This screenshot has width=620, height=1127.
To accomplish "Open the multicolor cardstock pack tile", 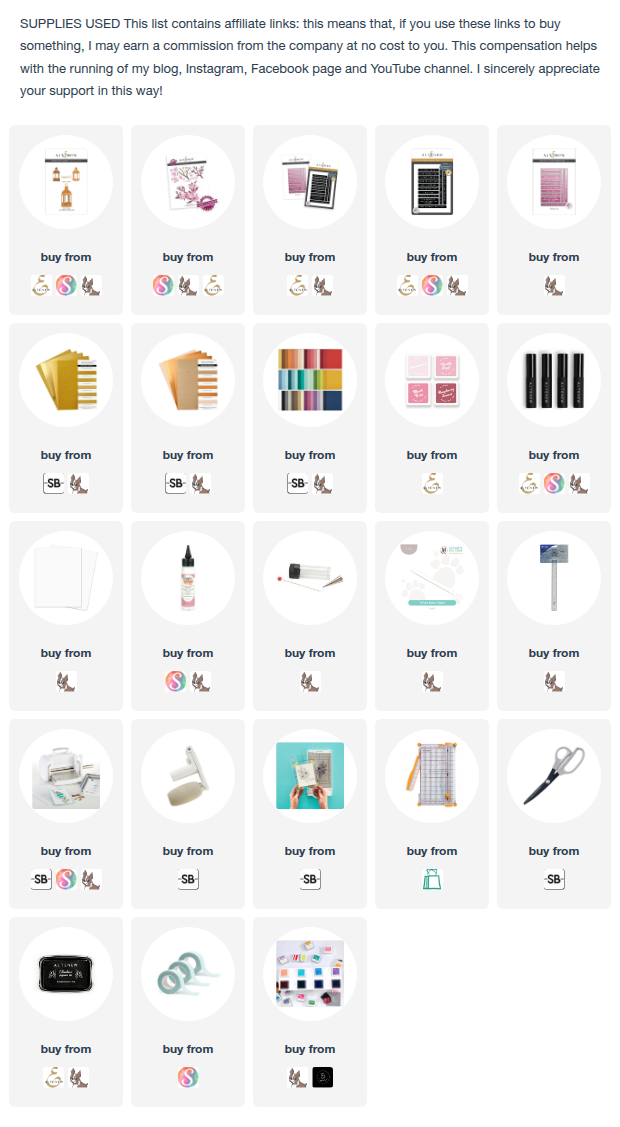I will (x=310, y=380).
